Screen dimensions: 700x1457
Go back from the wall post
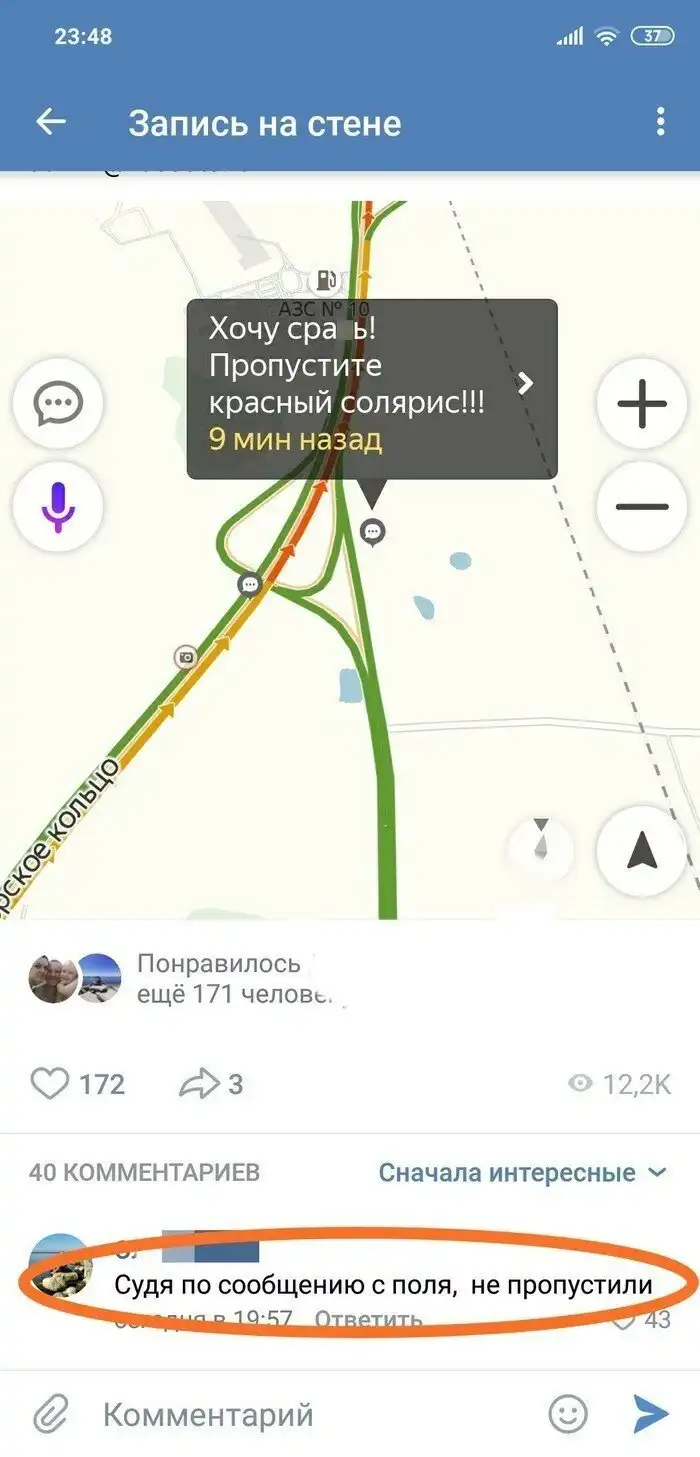click(51, 123)
